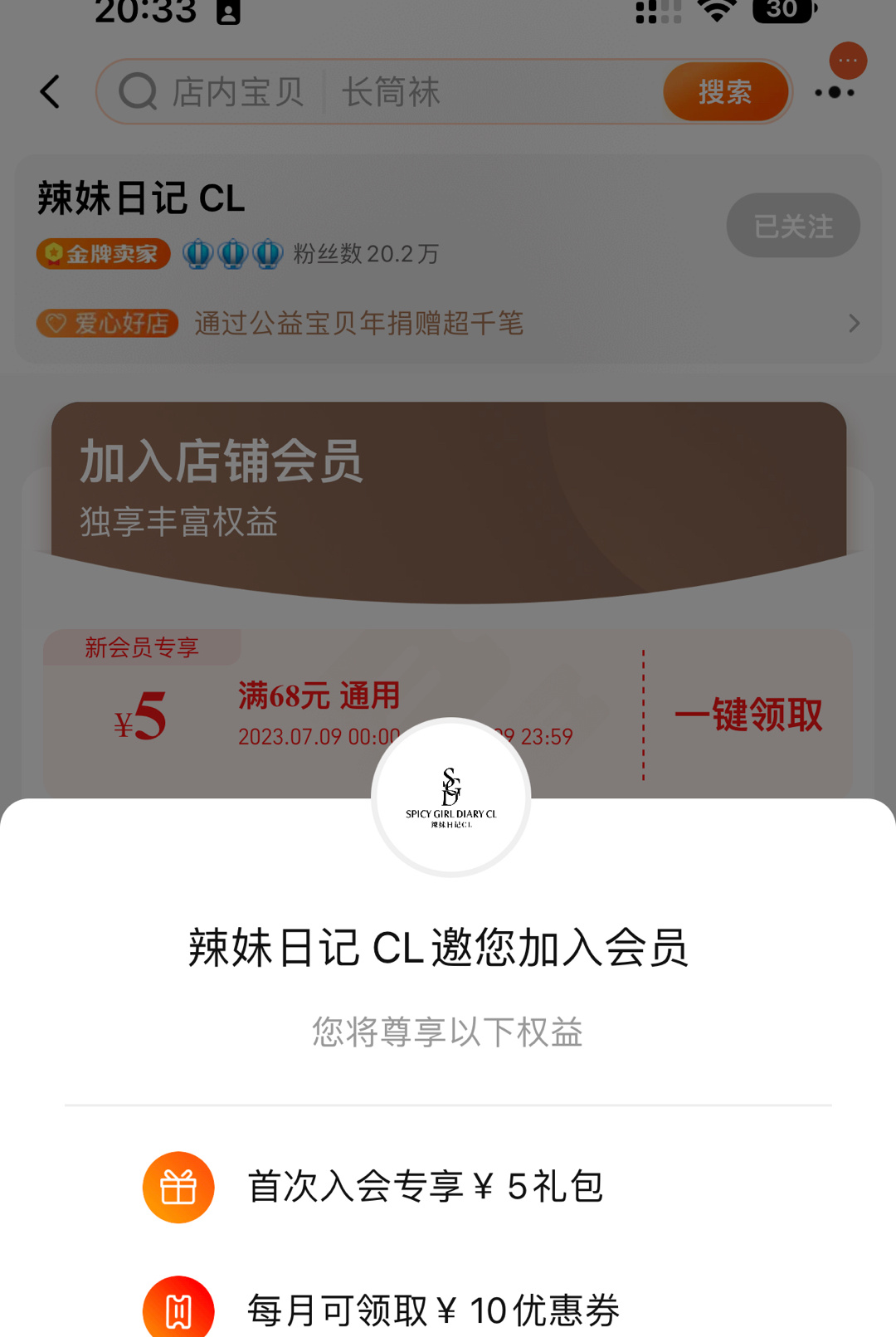This screenshot has height=1337, width=896.
Task: Open the 爱心好店 charity donation row
Action: (448, 323)
